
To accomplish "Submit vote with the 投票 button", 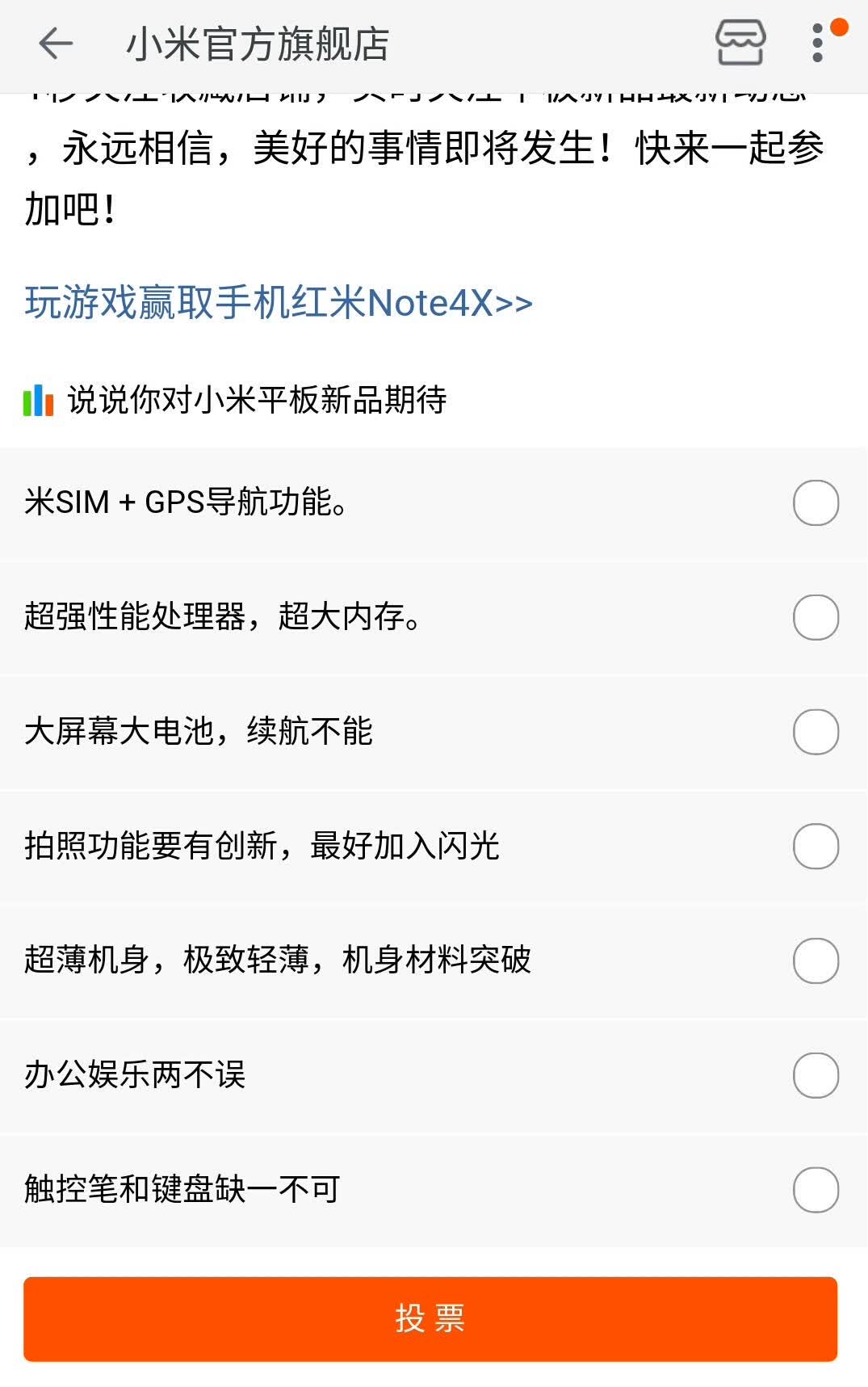I will click(x=430, y=1319).
